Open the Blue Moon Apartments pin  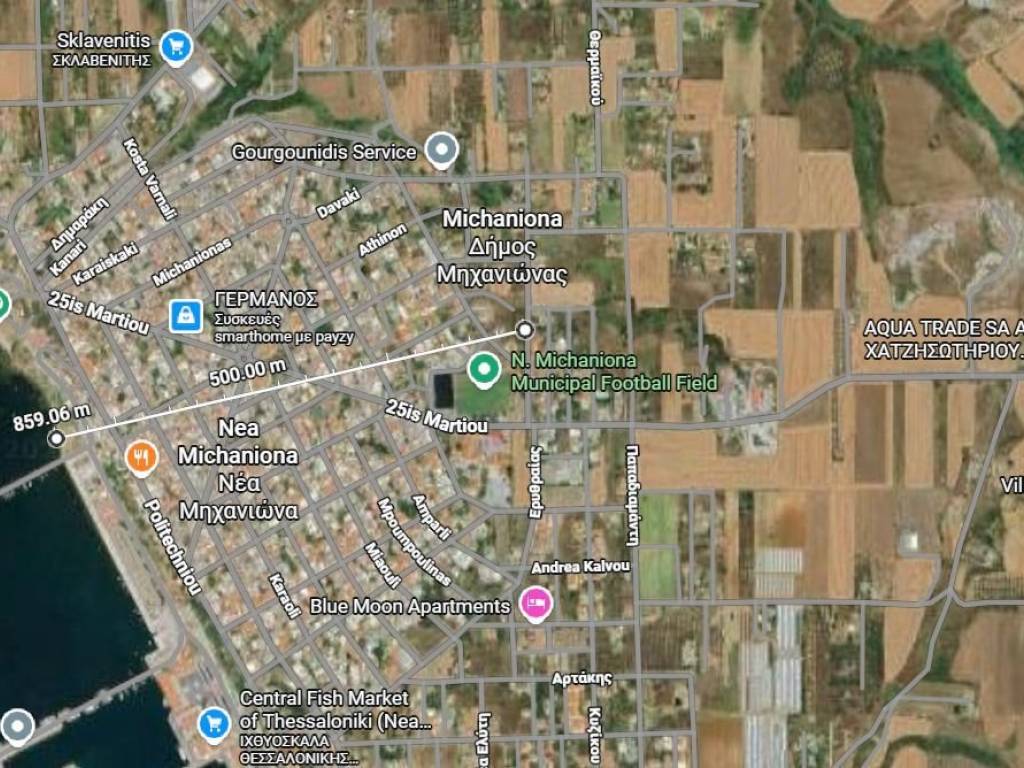(535, 604)
